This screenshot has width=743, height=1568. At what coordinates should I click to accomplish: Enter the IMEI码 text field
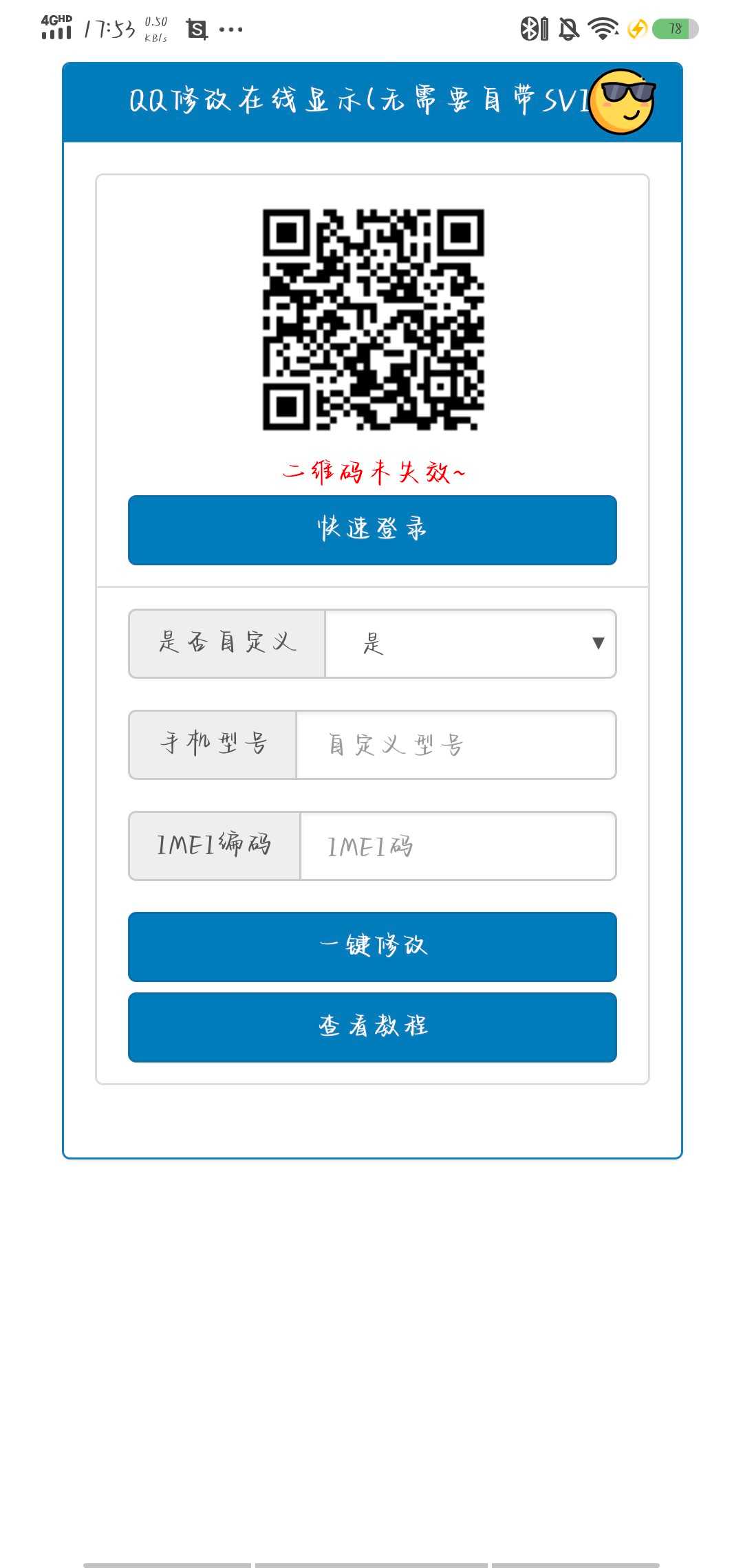coord(457,846)
